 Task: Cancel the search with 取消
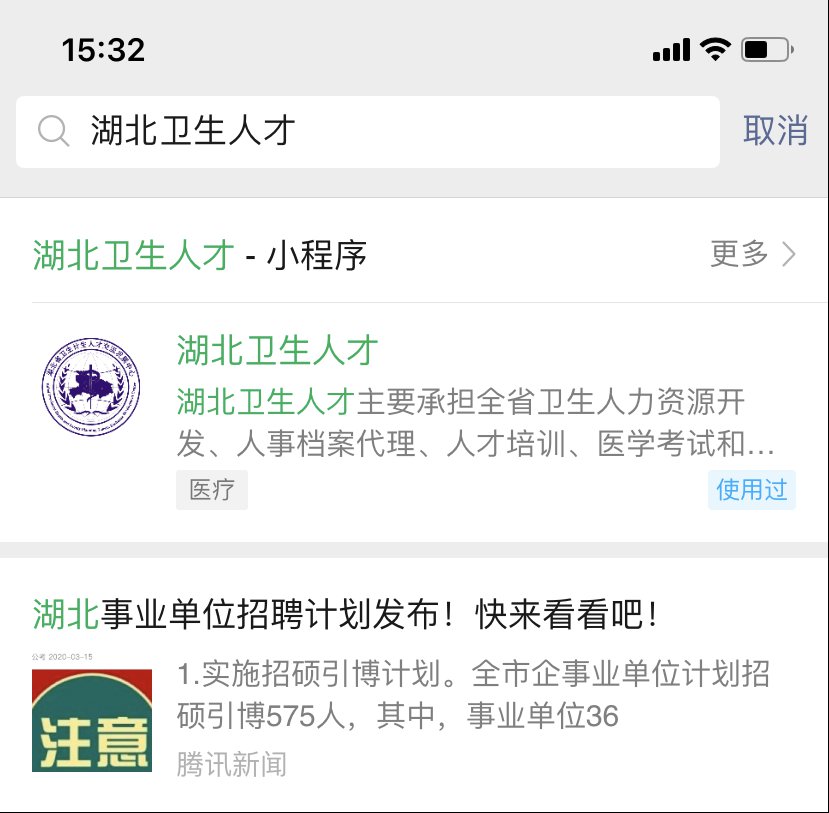(775, 131)
